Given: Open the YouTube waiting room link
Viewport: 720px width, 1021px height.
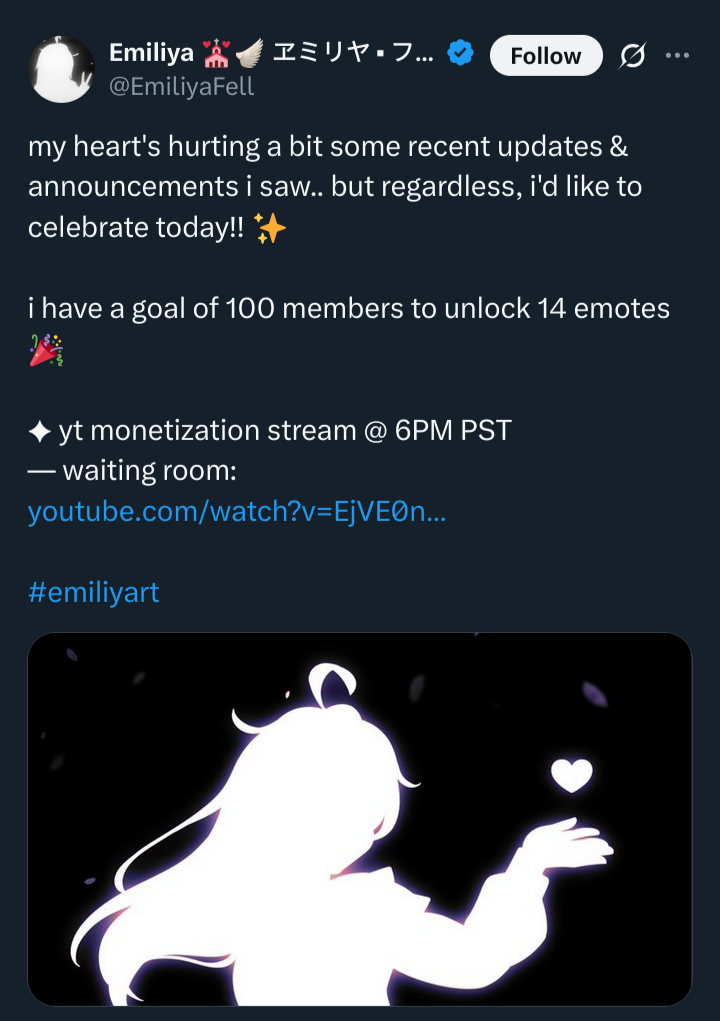Looking at the screenshot, I should [x=237, y=512].
